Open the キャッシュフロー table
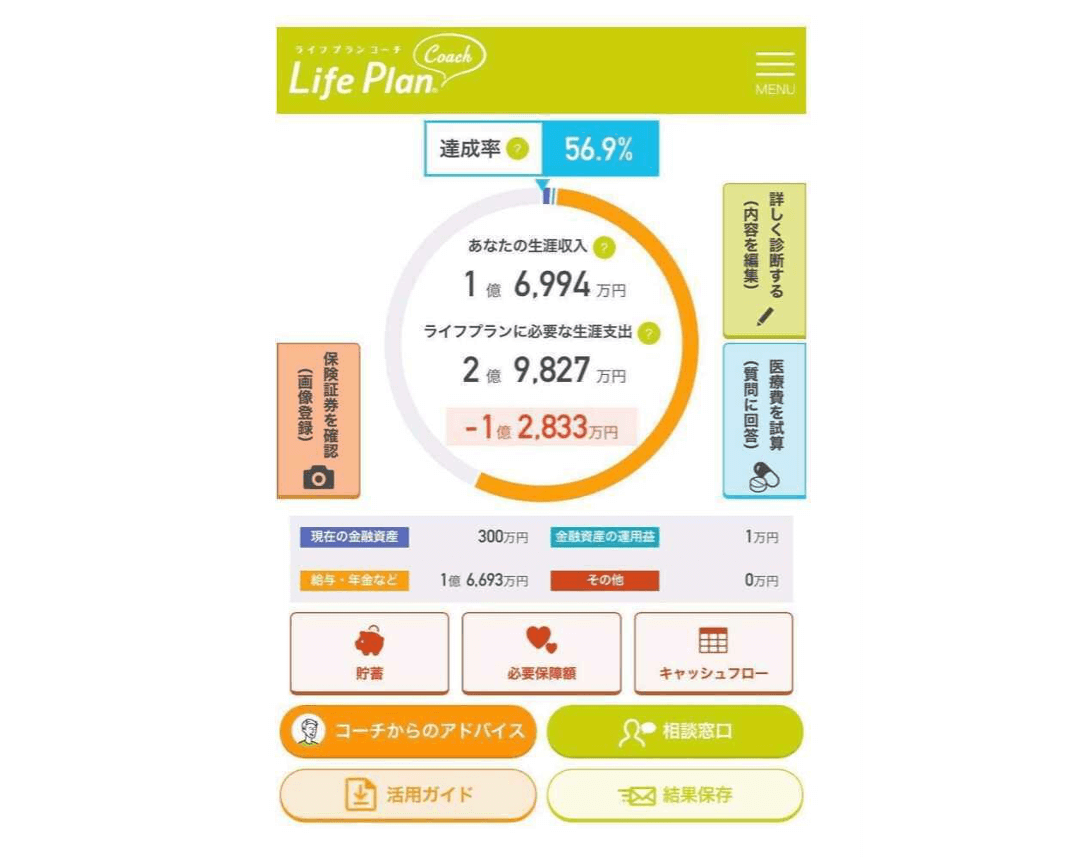 713,652
